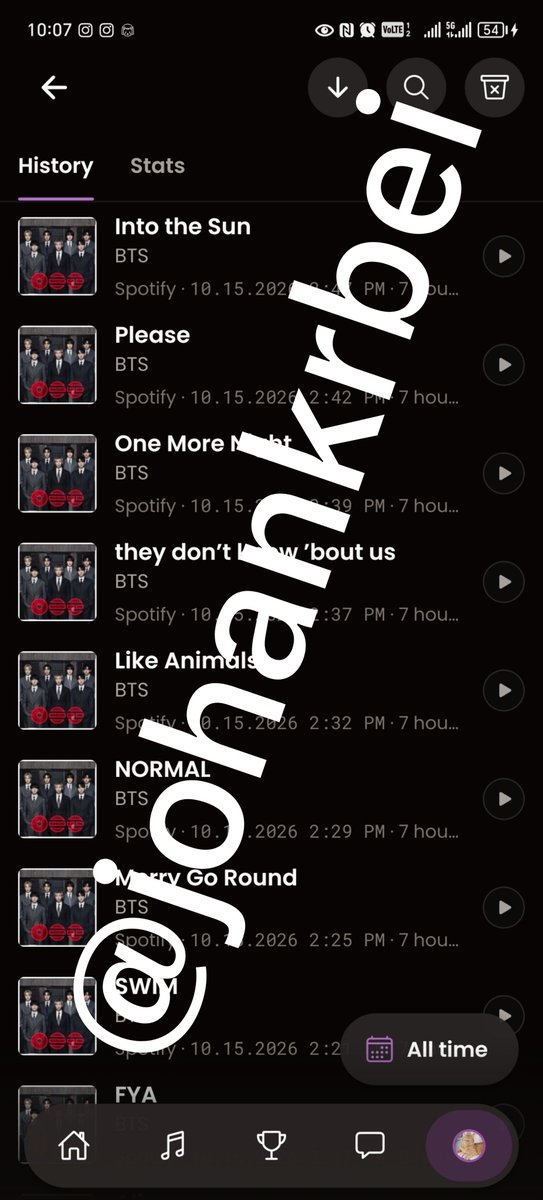Play the song Please
This screenshot has width=543, height=1200.
504,364
